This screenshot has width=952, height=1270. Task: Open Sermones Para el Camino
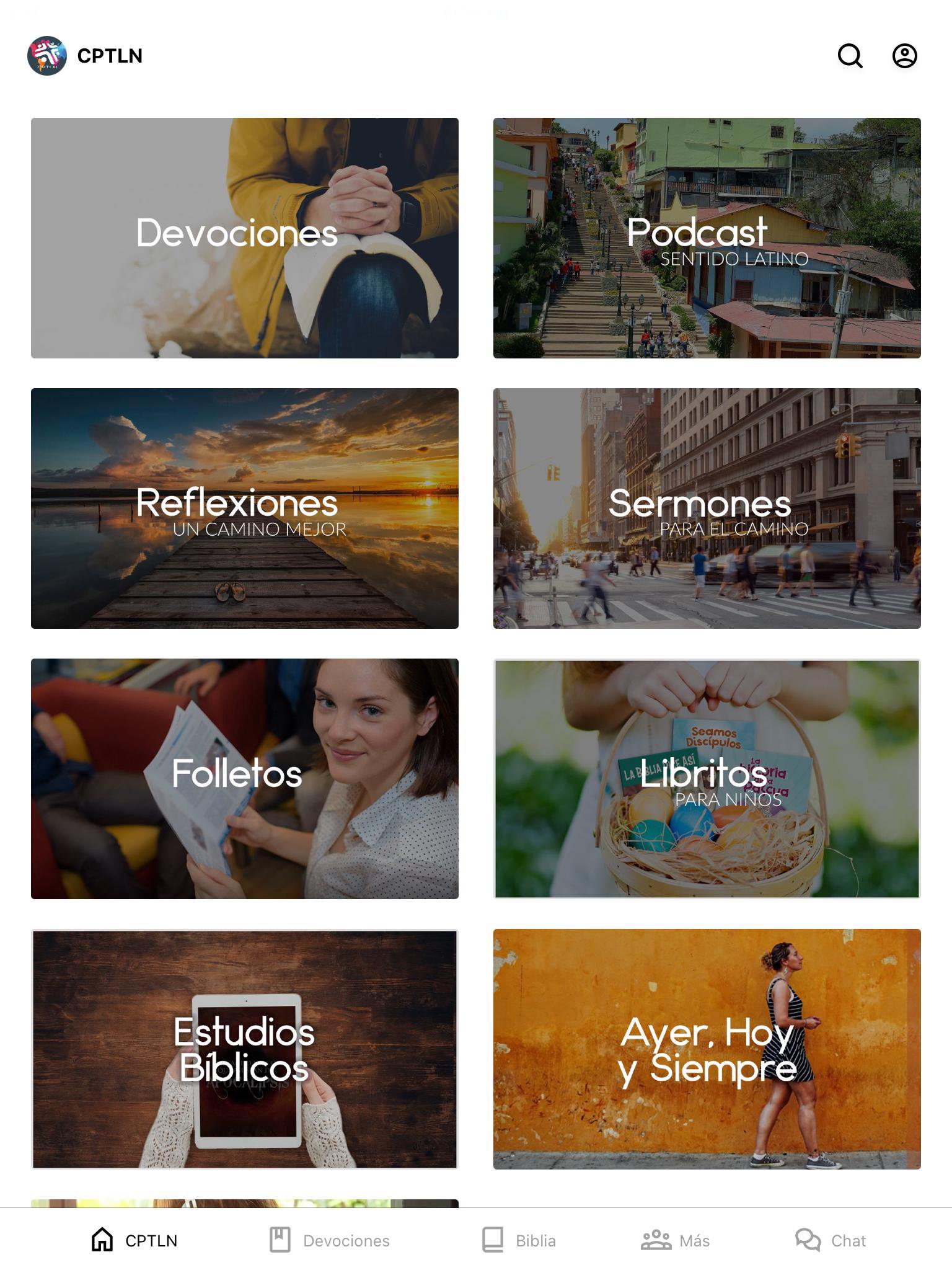pos(707,508)
